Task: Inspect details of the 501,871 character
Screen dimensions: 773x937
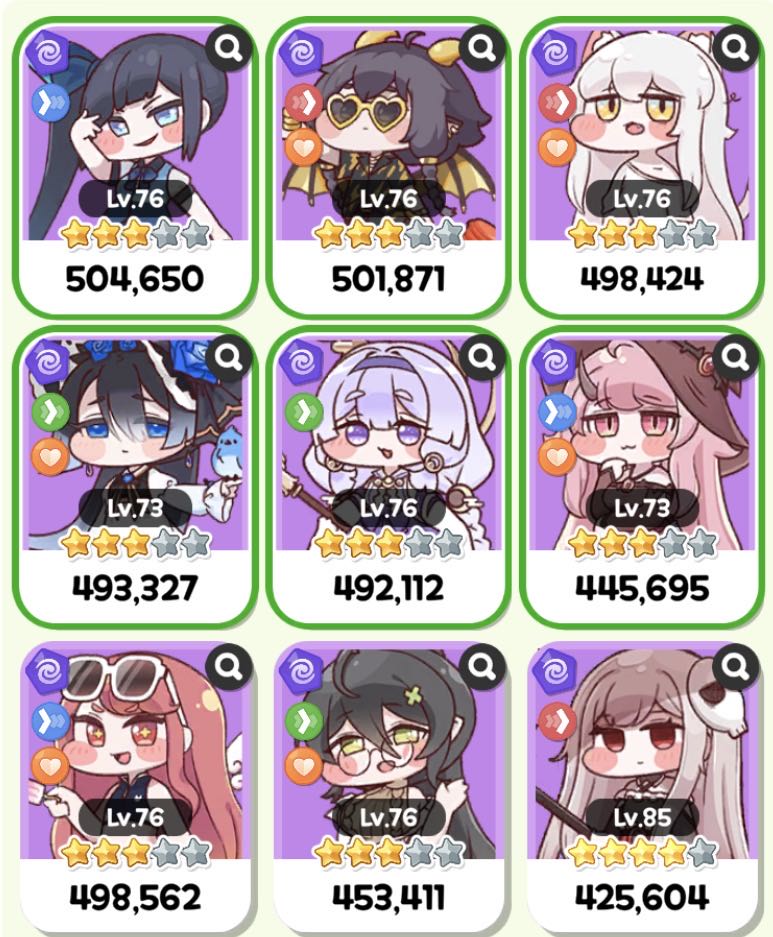Action: pyautogui.click(x=483, y=46)
